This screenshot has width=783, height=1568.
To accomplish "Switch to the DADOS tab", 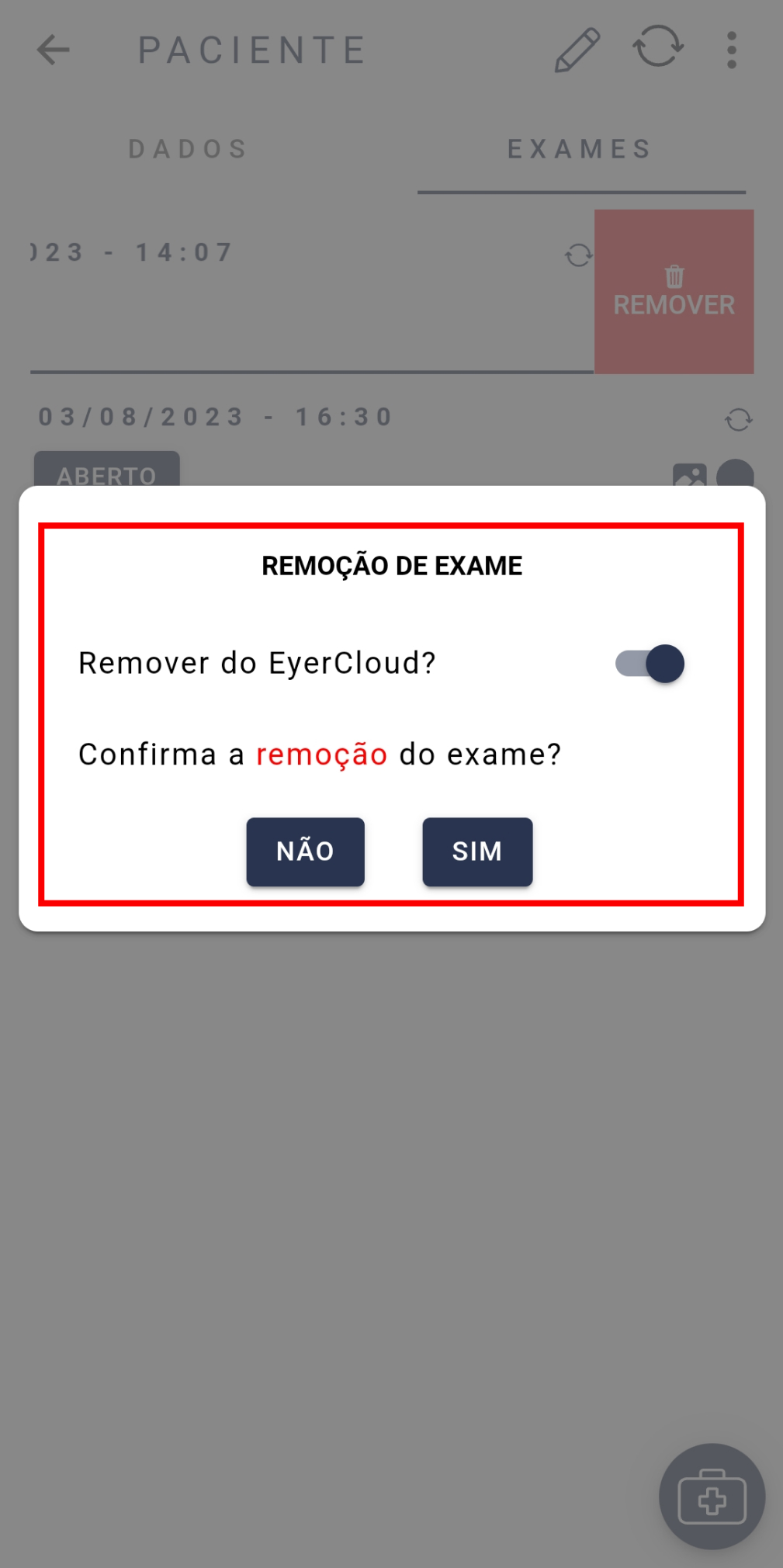I will (x=189, y=149).
